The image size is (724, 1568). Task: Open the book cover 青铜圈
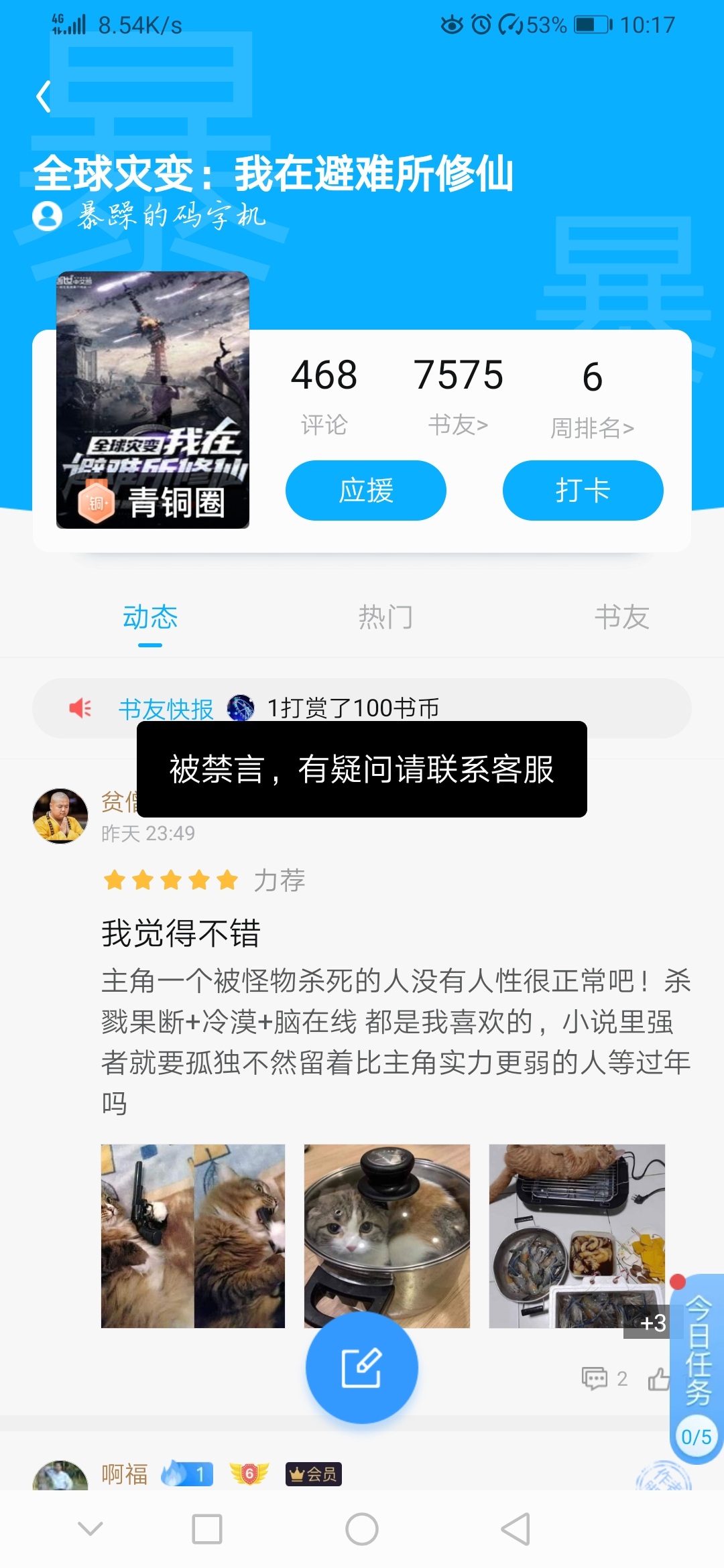(x=153, y=400)
